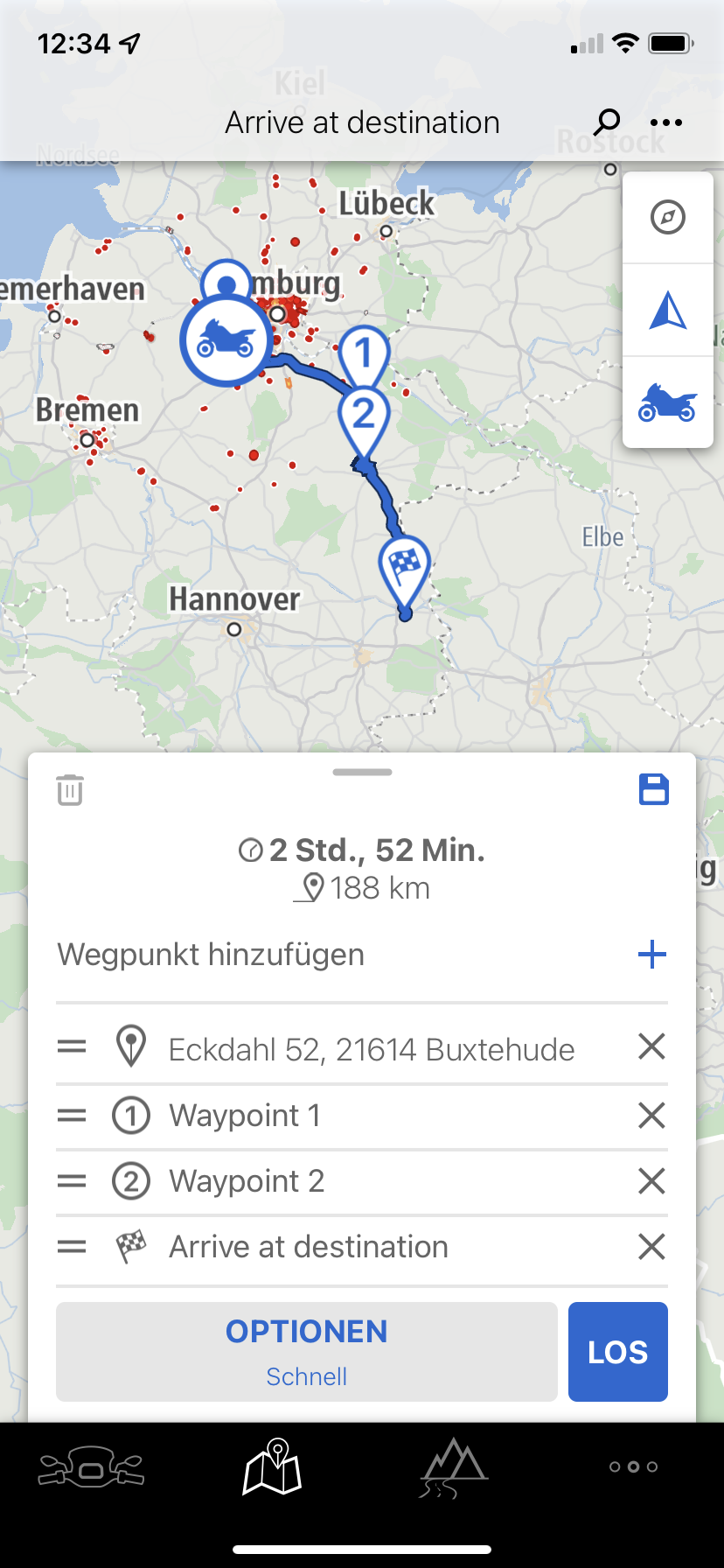Tap the compass button on the map
This screenshot has height=1568, width=724.
[x=668, y=217]
